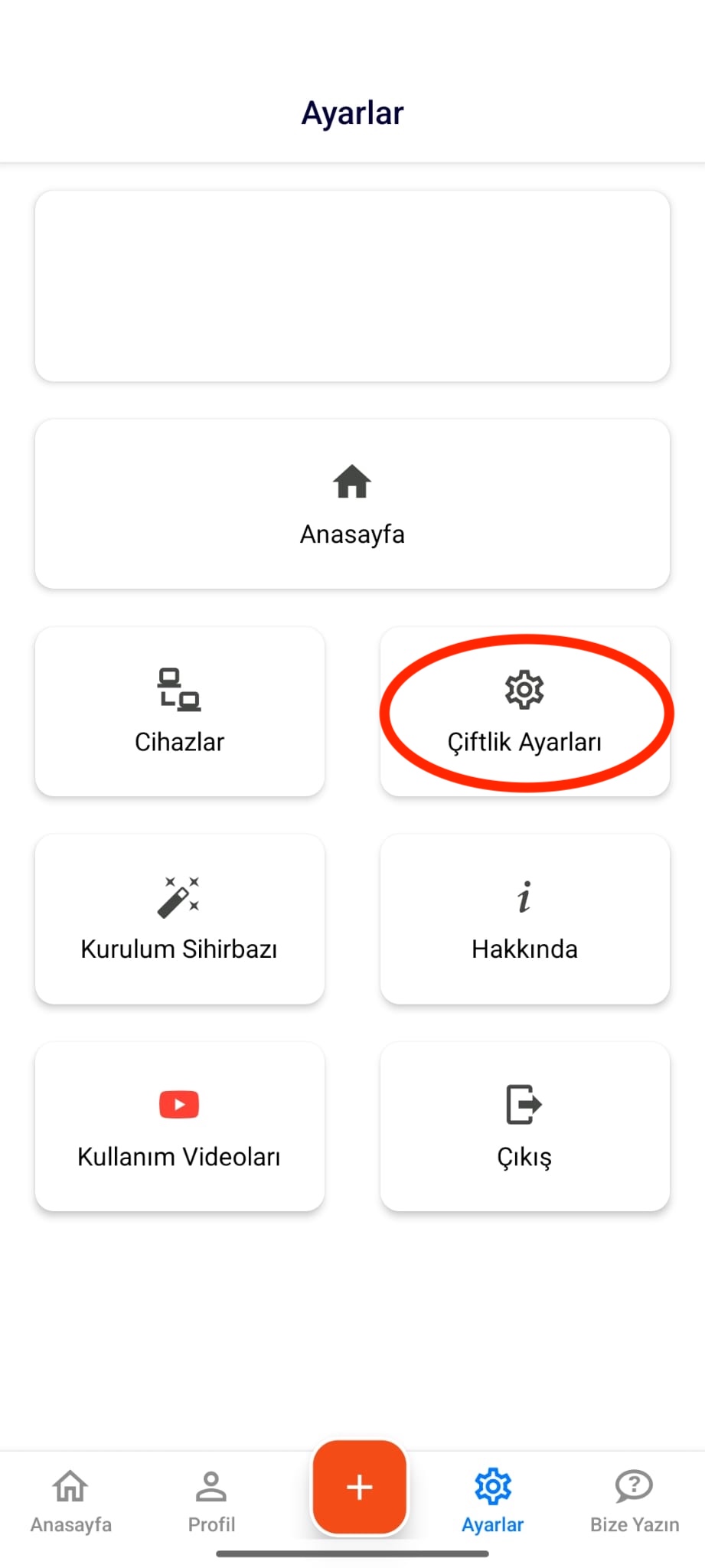
Task: Launch the Kurulum Sihirbazı
Action: [x=180, y=919]
